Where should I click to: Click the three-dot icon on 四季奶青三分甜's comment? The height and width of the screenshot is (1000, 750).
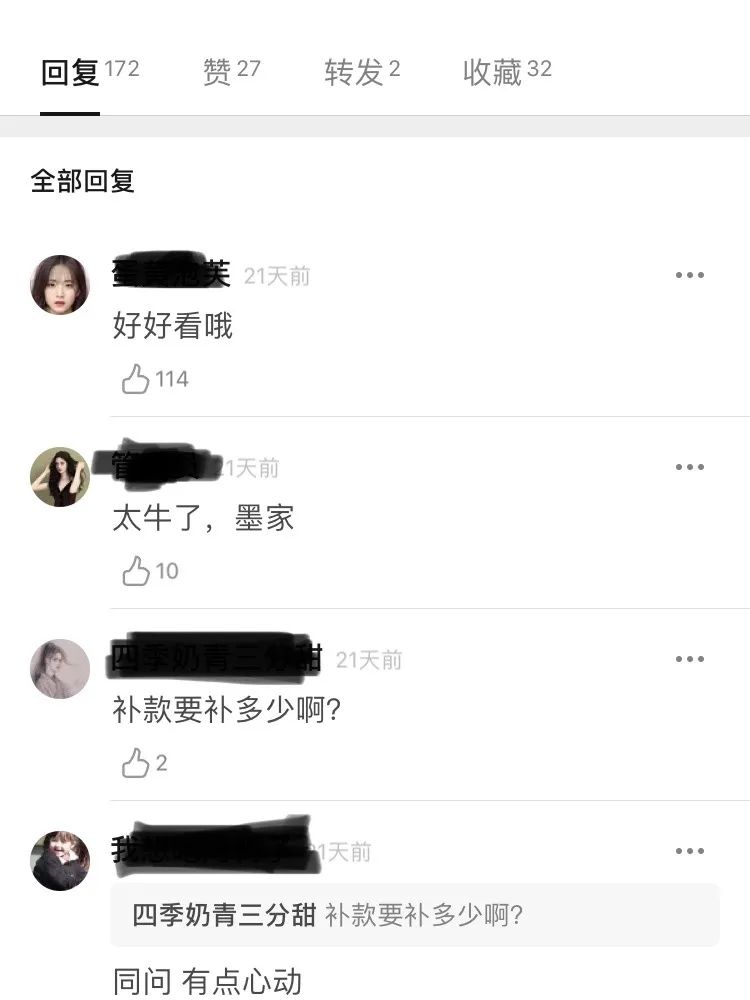[690, 658]
